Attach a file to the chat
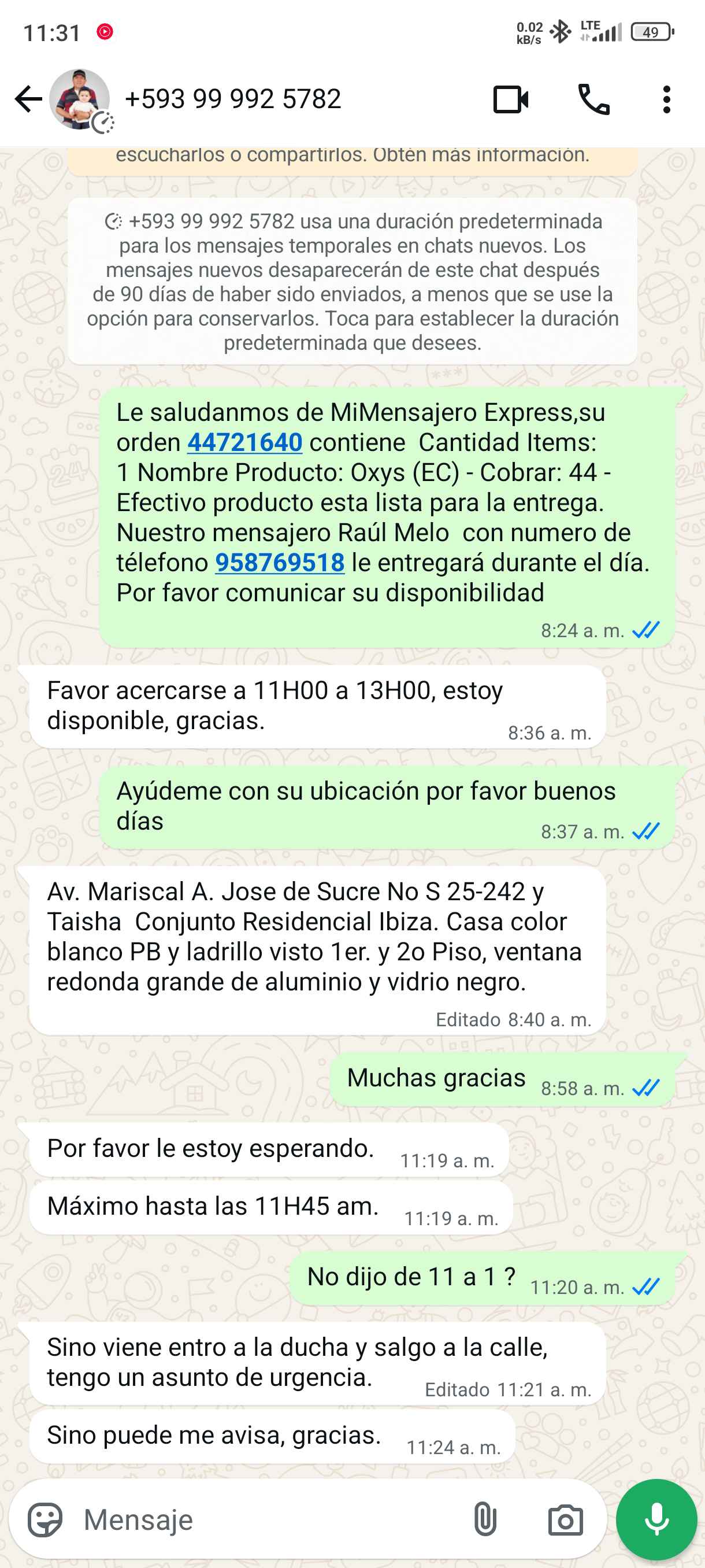Viewport: 705px width, 1568px height. click(x=485, y=1519)
